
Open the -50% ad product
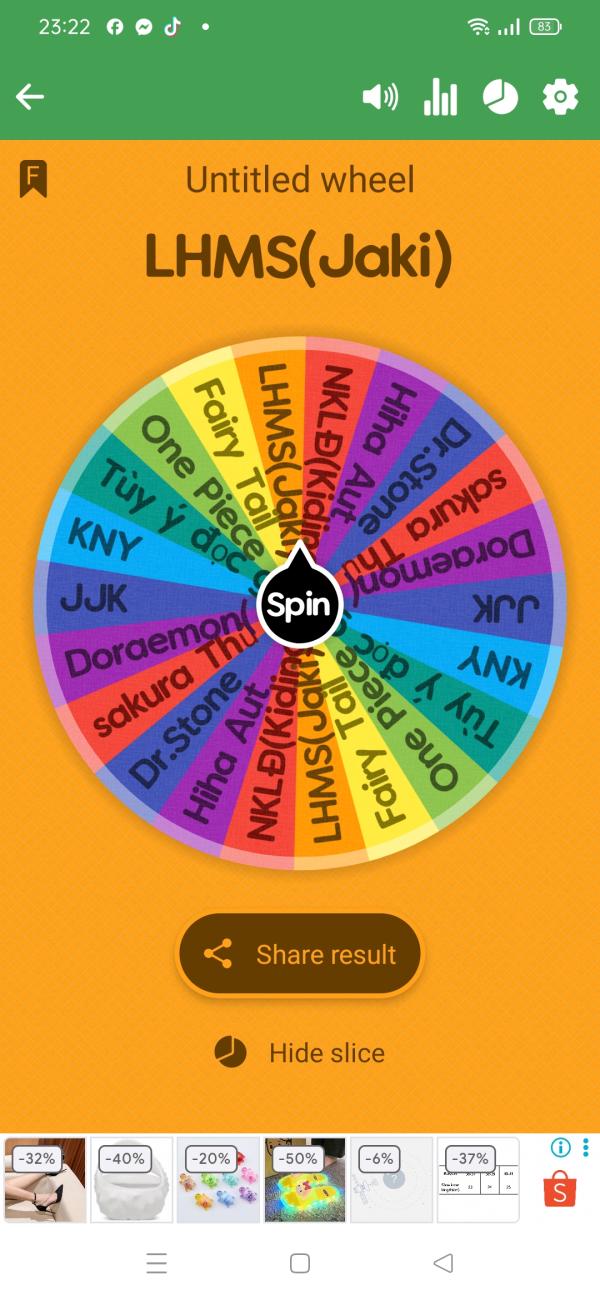[305, 1180]
